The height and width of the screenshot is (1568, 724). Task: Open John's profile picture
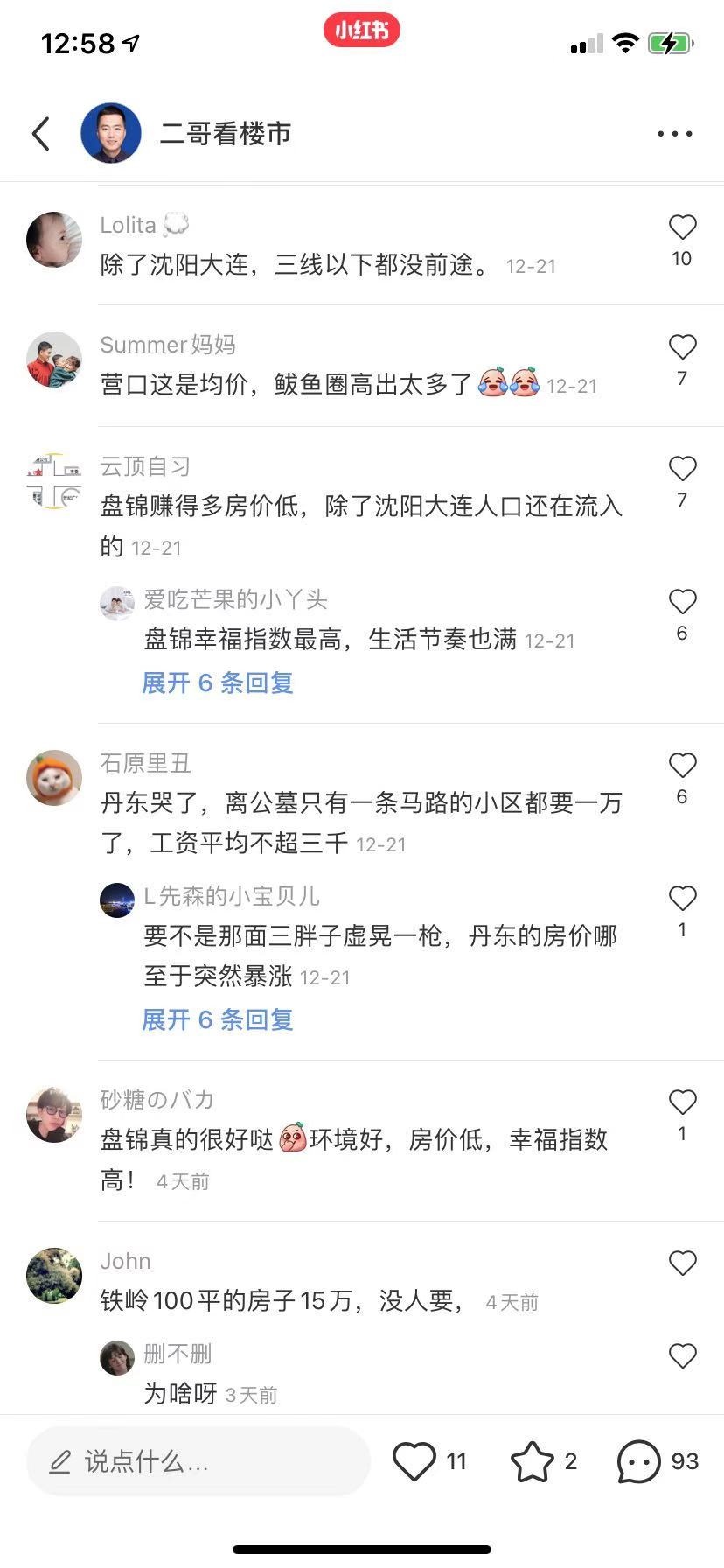pyautogui.click(x=54, y=1275)
